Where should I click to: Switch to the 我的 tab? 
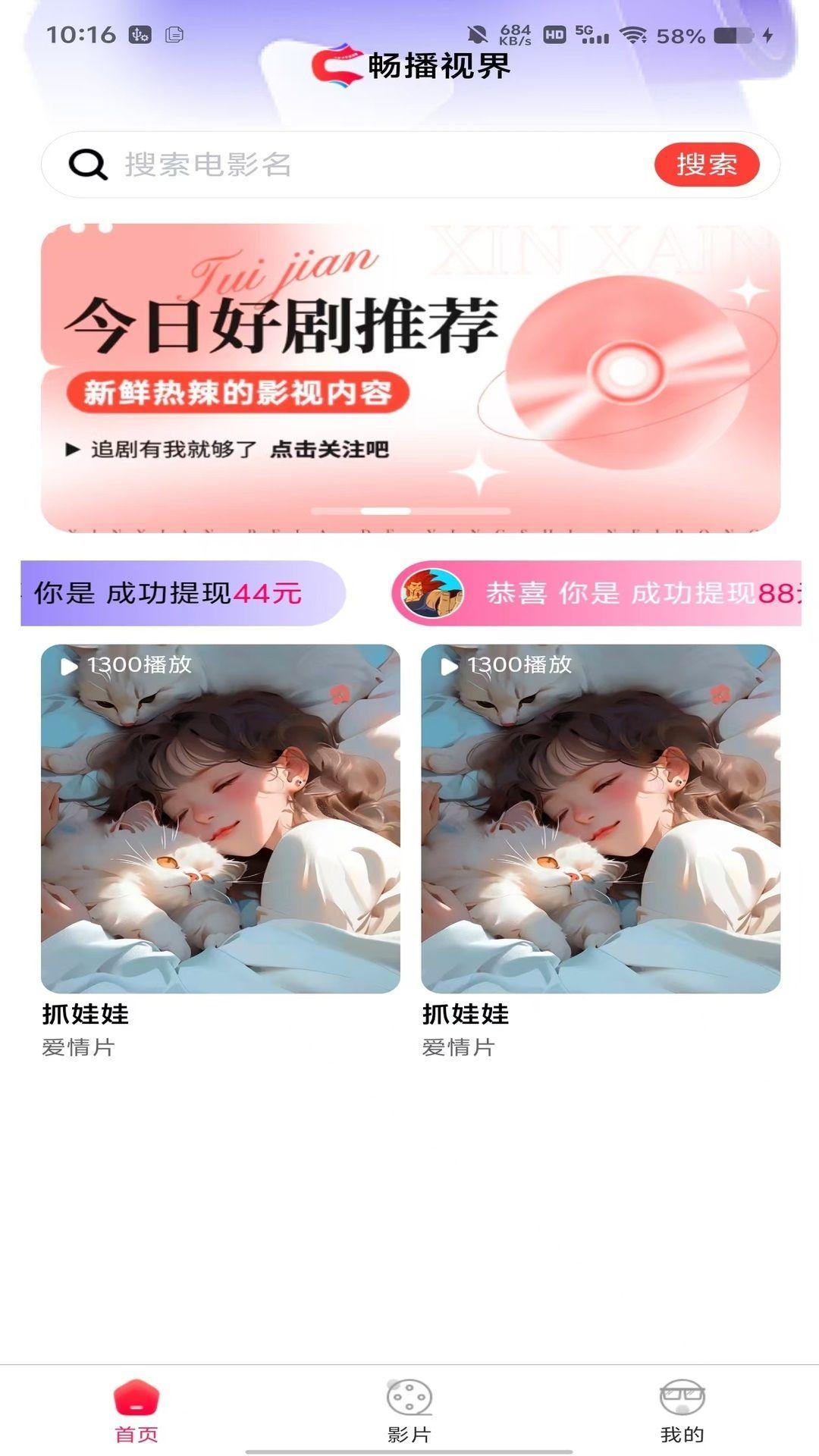tap(682, 1426)
